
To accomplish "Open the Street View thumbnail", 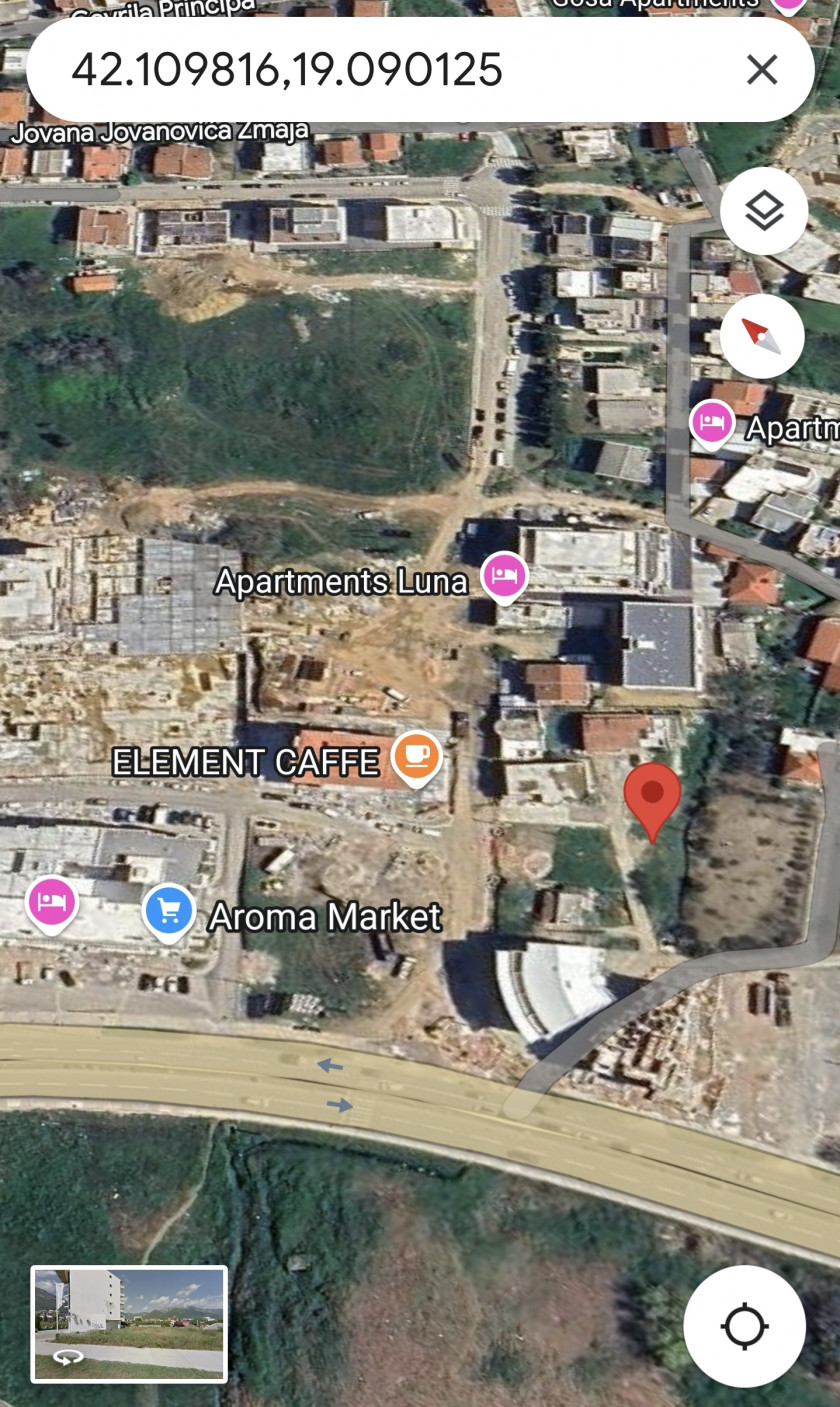I will pos(129,1324).
